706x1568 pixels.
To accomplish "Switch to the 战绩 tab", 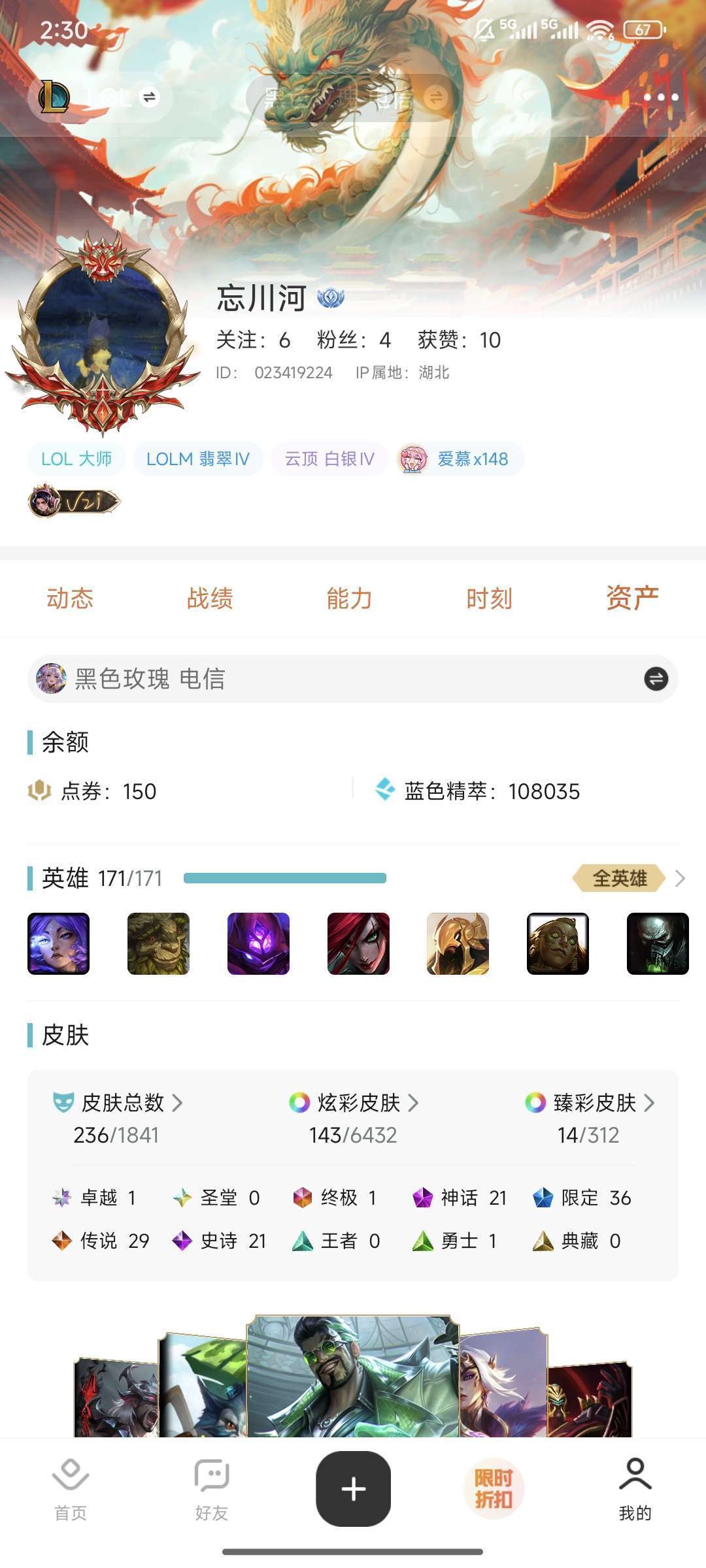I will (210, 598).
